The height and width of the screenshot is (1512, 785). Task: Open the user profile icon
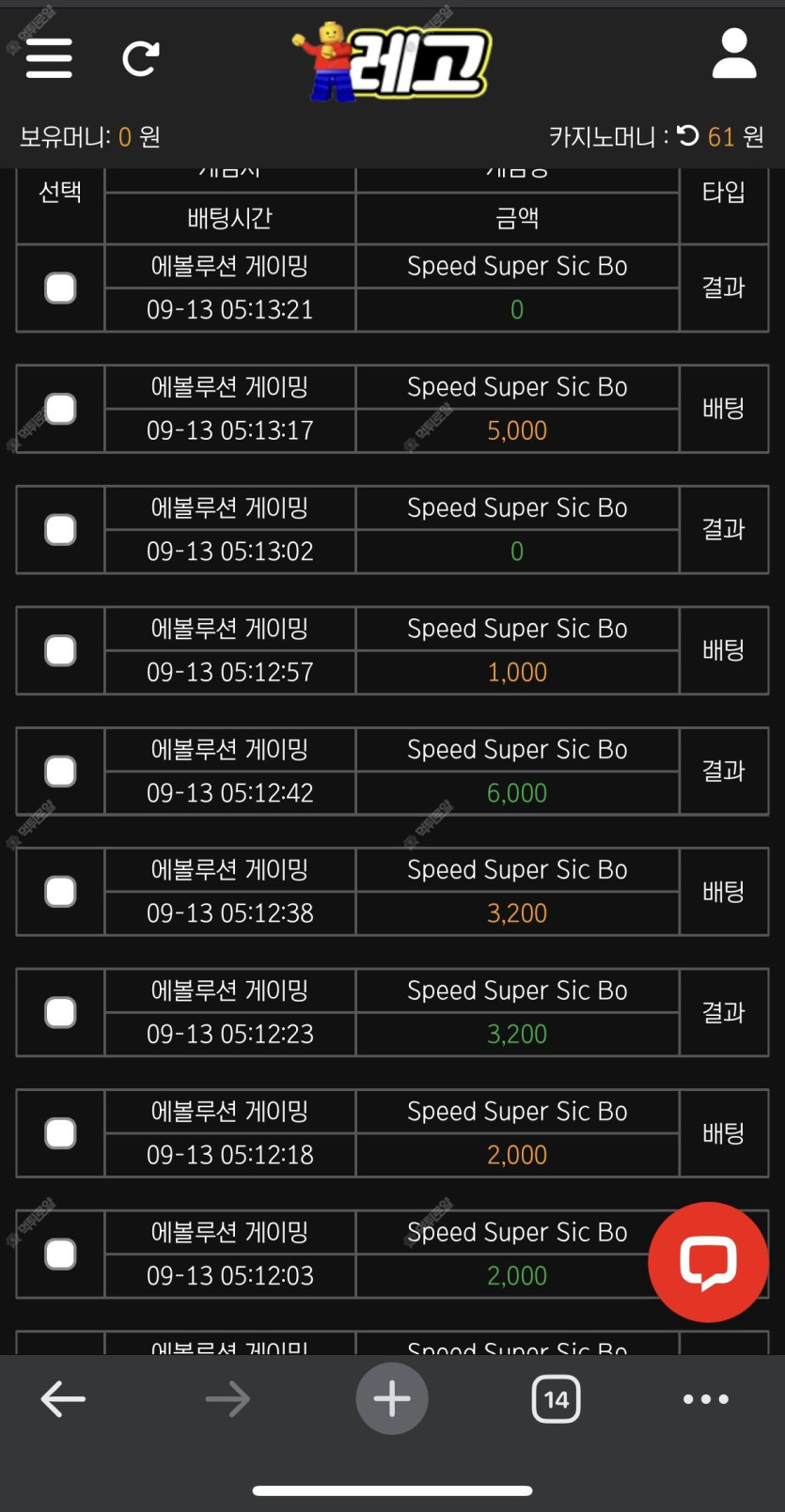tap(734, 54)
